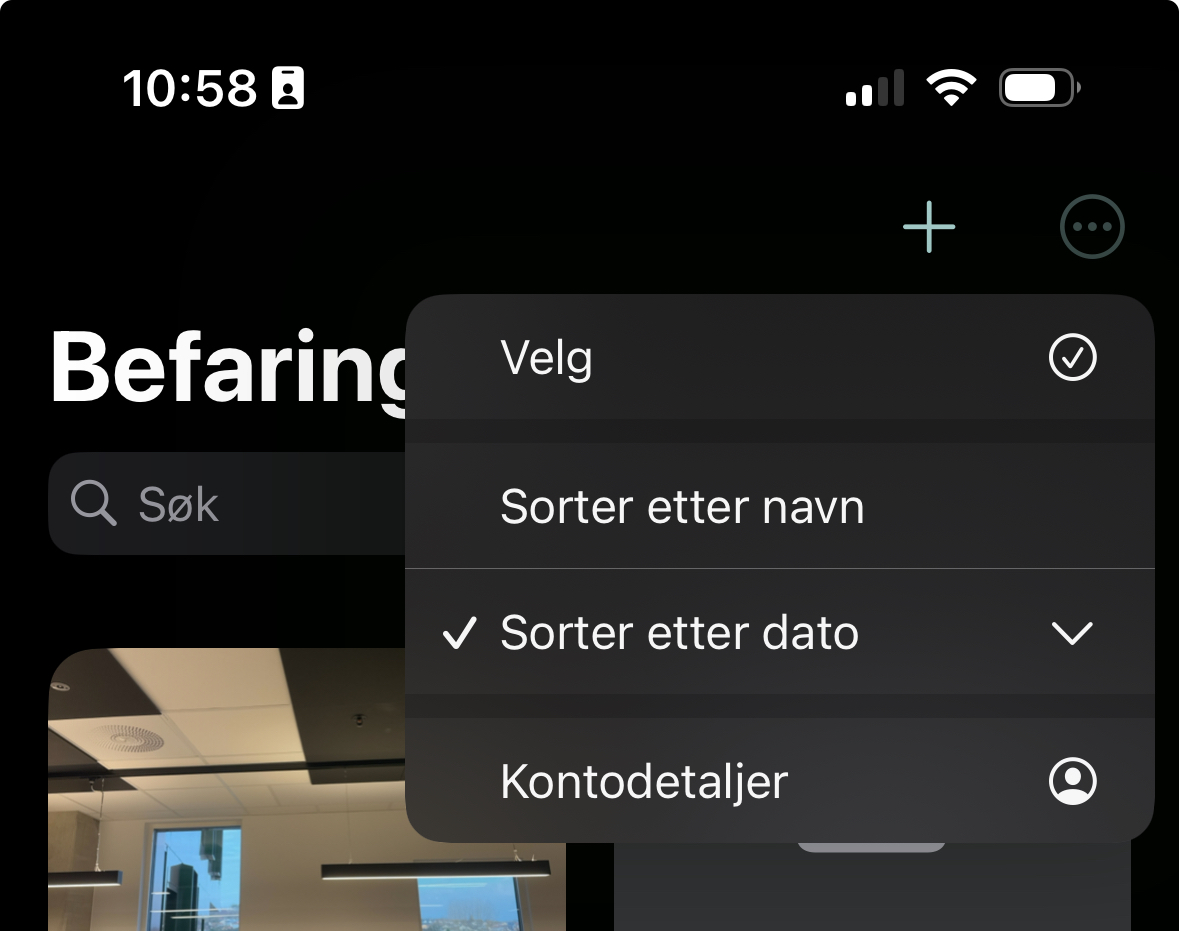Select Sorter etter navn
Image resolution: width=1179 pixels, height=931 pixels.
(779, 507)
